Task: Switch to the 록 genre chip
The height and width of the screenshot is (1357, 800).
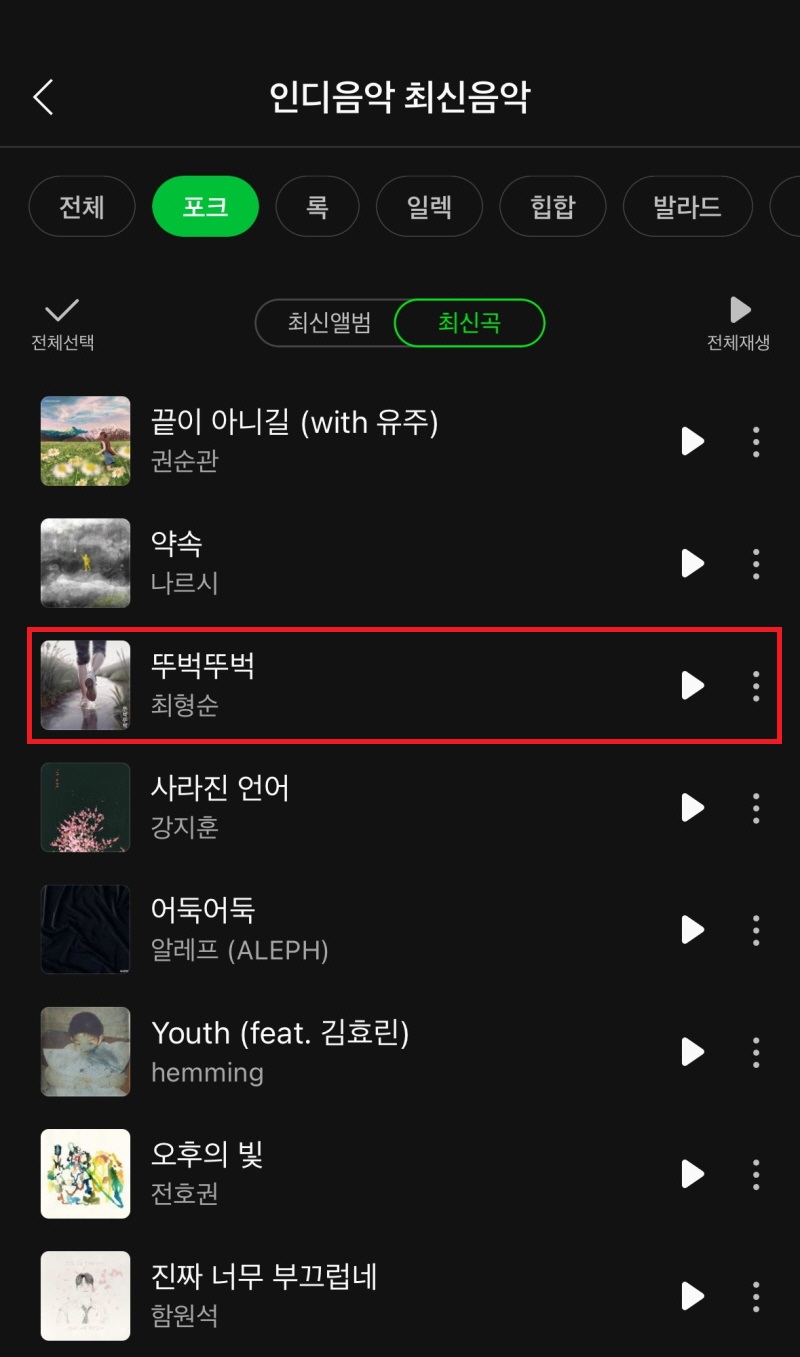Action: click(x=317, y=207)
